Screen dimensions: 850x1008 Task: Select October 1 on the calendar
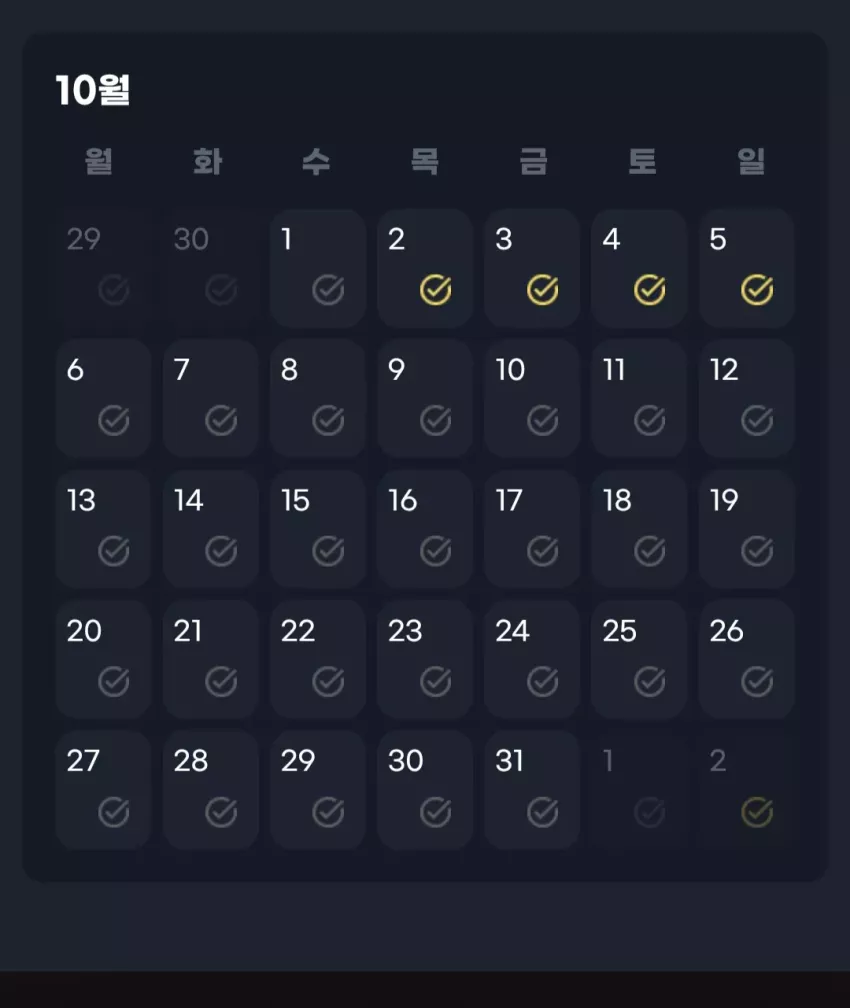318,268
